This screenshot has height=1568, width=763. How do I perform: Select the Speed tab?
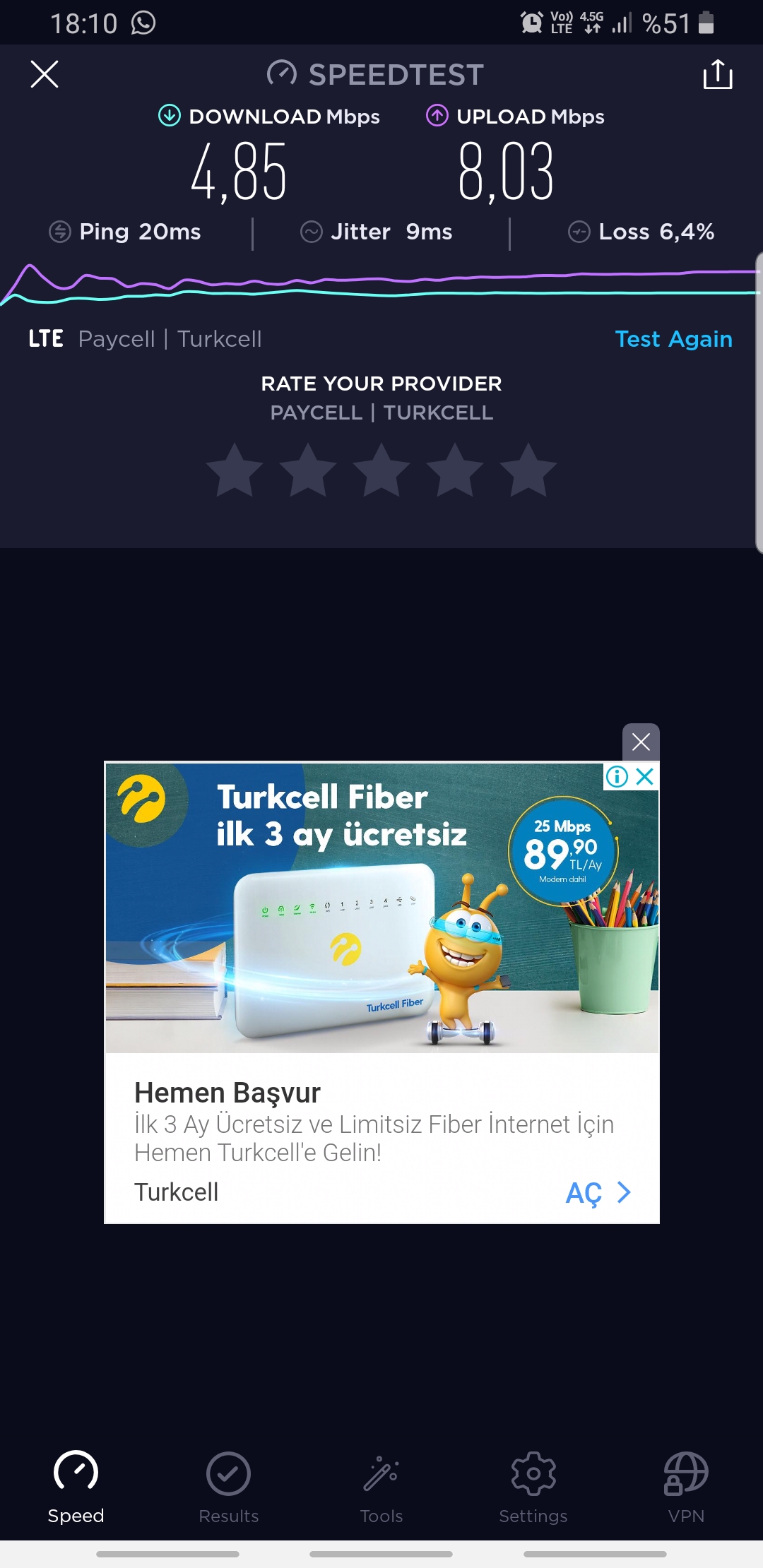tap(76, 1487)
